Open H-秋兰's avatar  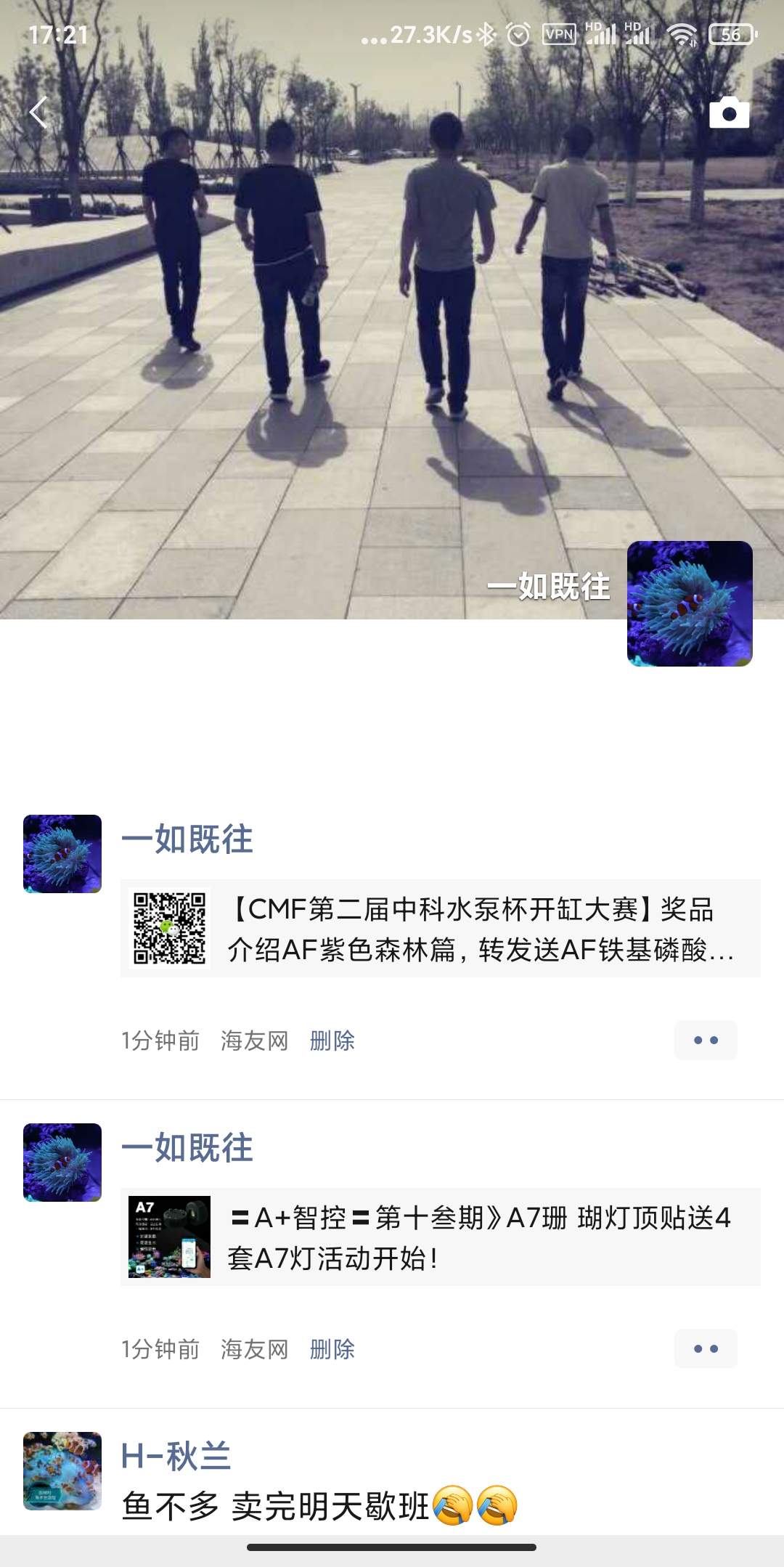click(62, 1471)
